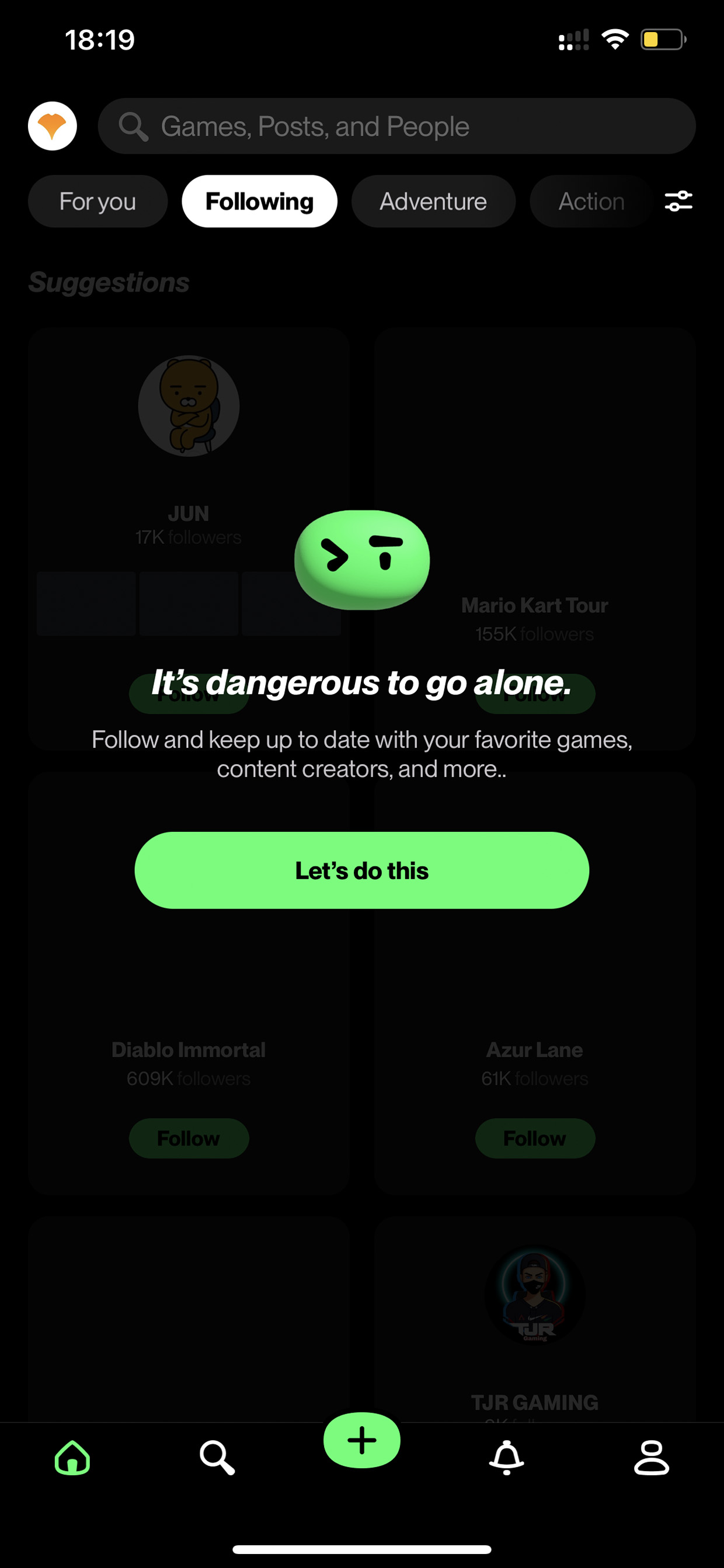
Task: Go to the Home tab in bottom bar
Action: pos(72,1458)
